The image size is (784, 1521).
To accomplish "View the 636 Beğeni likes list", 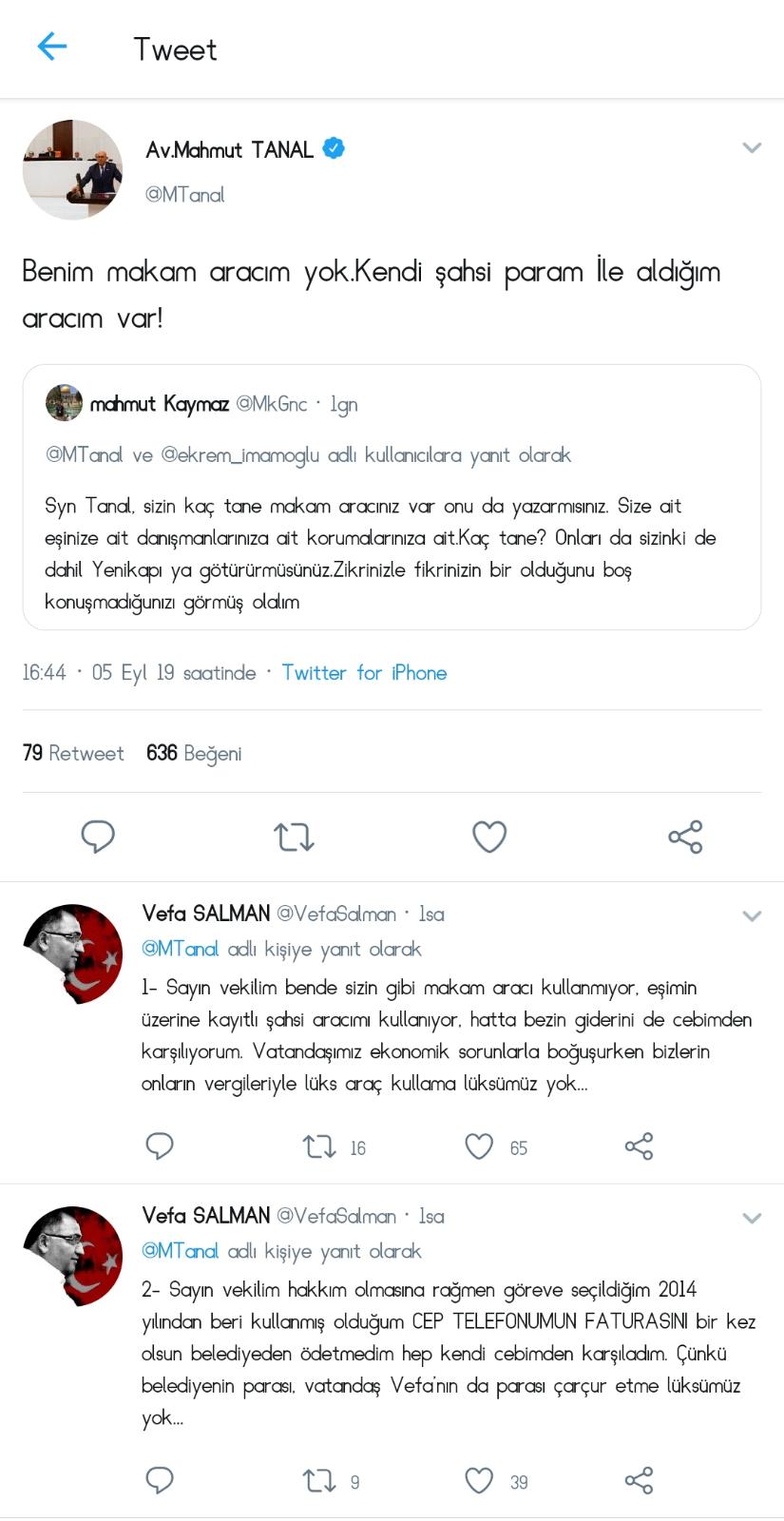I will [x=194, y=753].
